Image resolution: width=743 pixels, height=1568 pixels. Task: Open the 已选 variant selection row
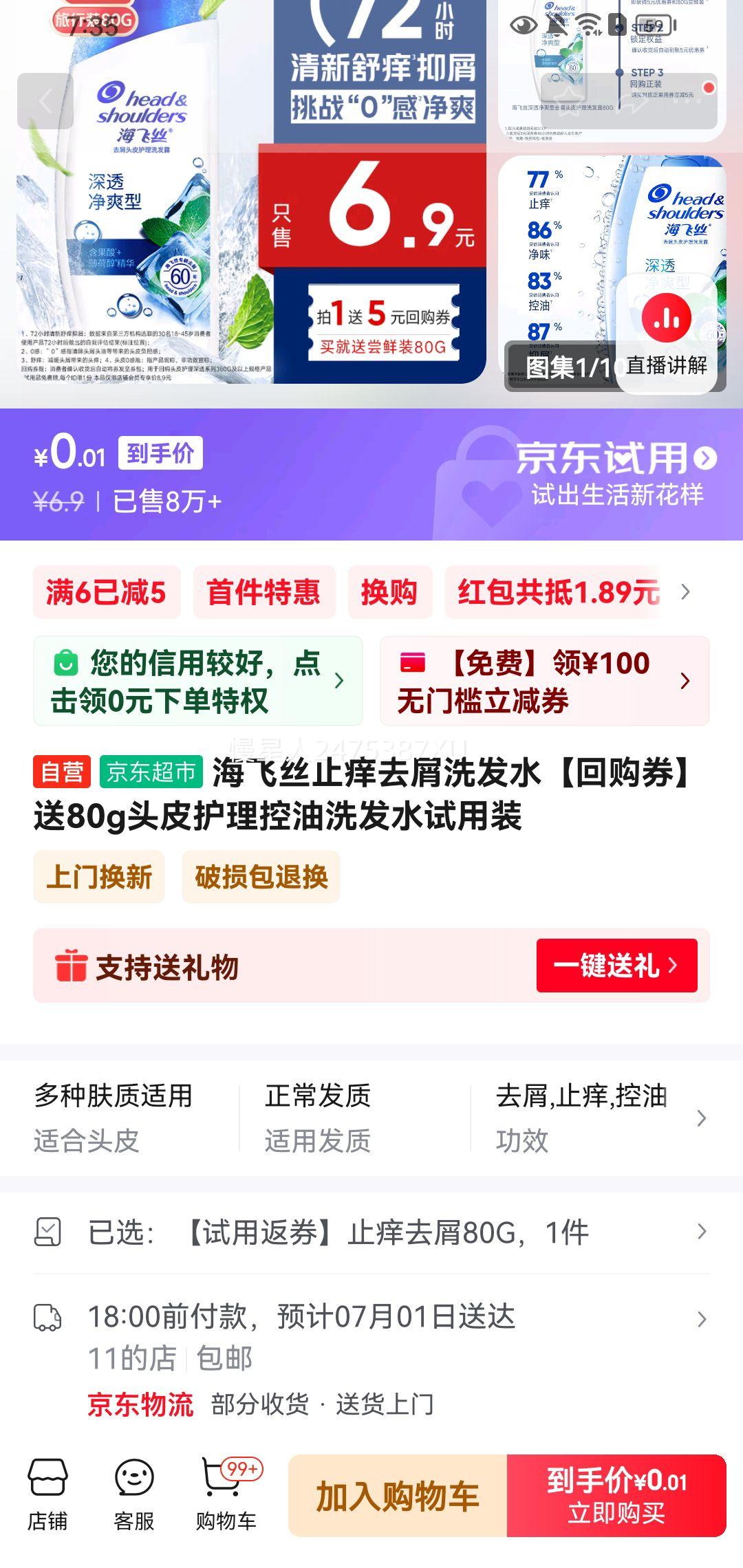[371, 1232]
